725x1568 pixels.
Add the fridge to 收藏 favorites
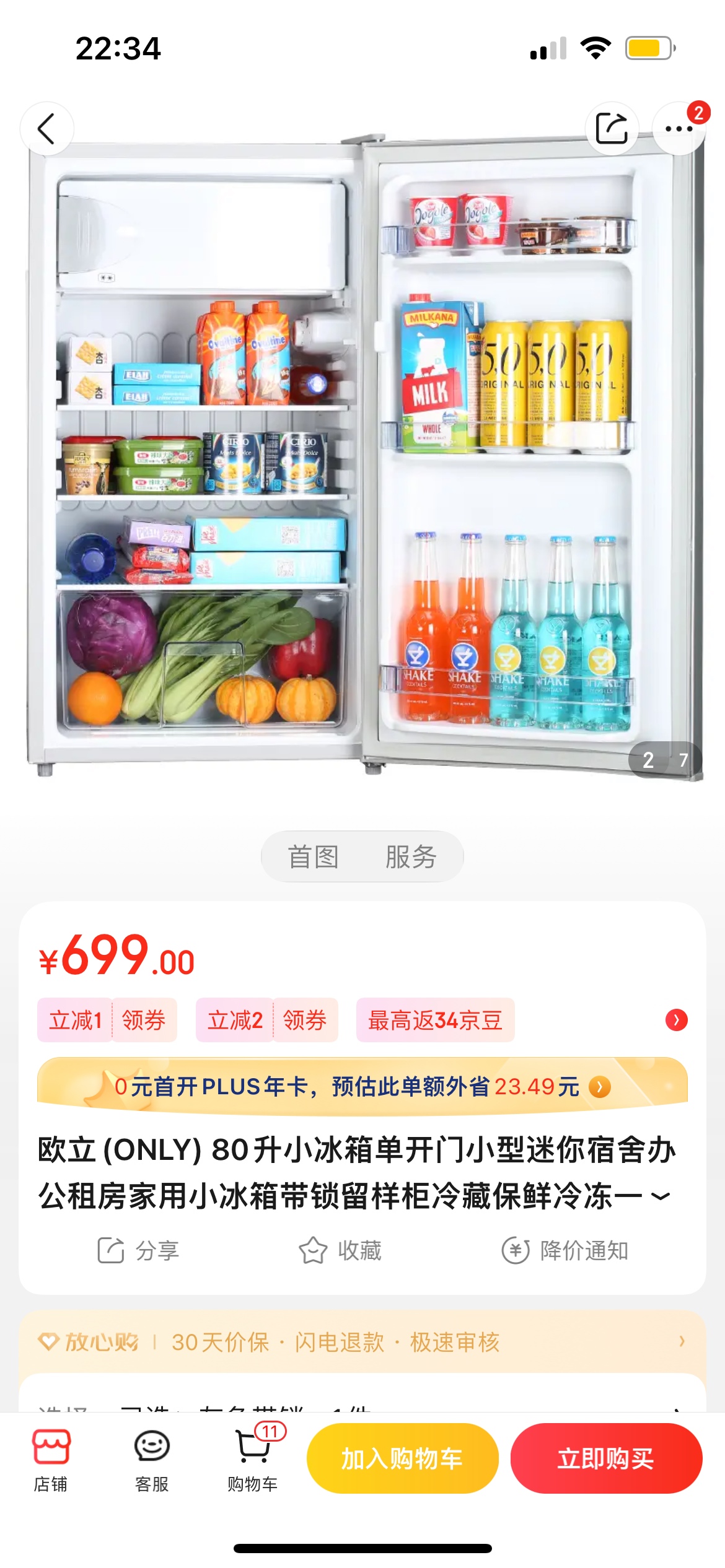coord(340,1250)
